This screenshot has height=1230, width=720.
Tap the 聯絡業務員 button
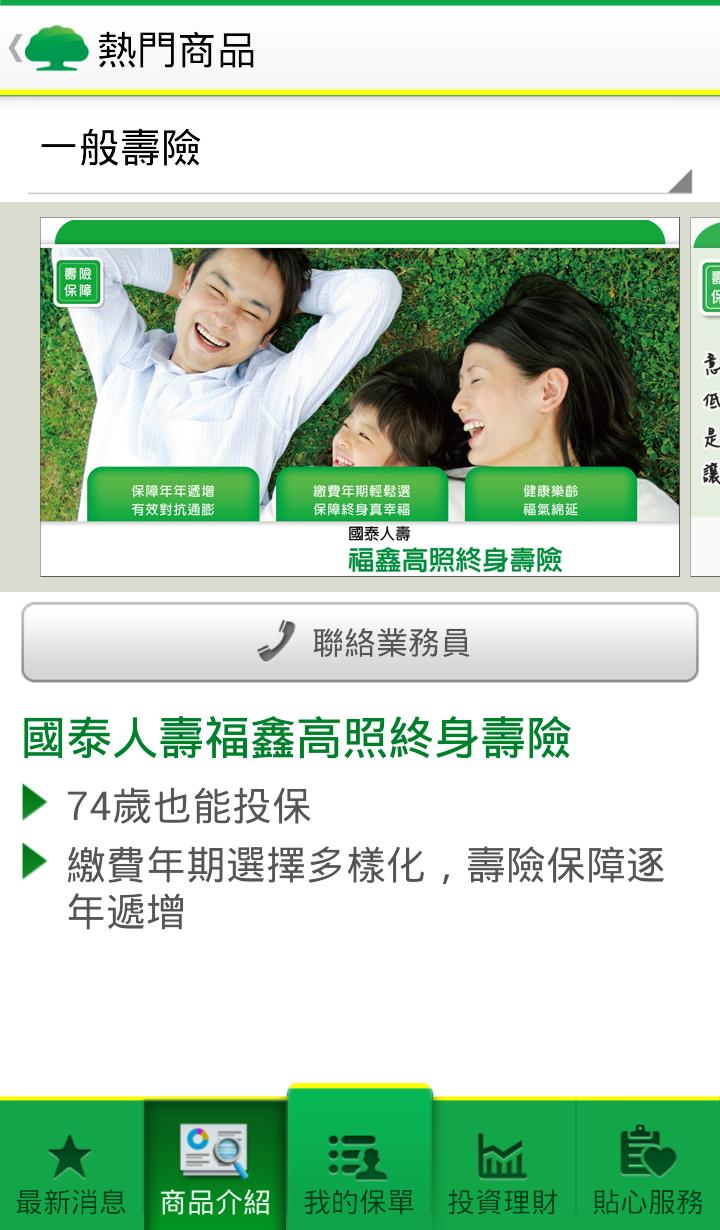click(360, 642)
